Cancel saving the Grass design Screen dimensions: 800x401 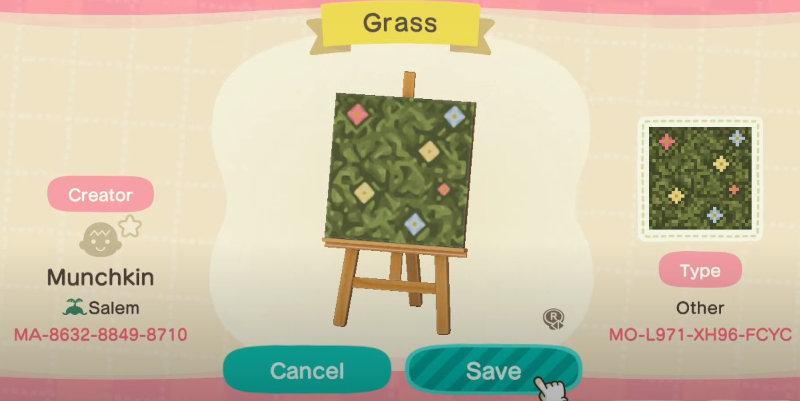pyautogui.click(x=306, y=371)
